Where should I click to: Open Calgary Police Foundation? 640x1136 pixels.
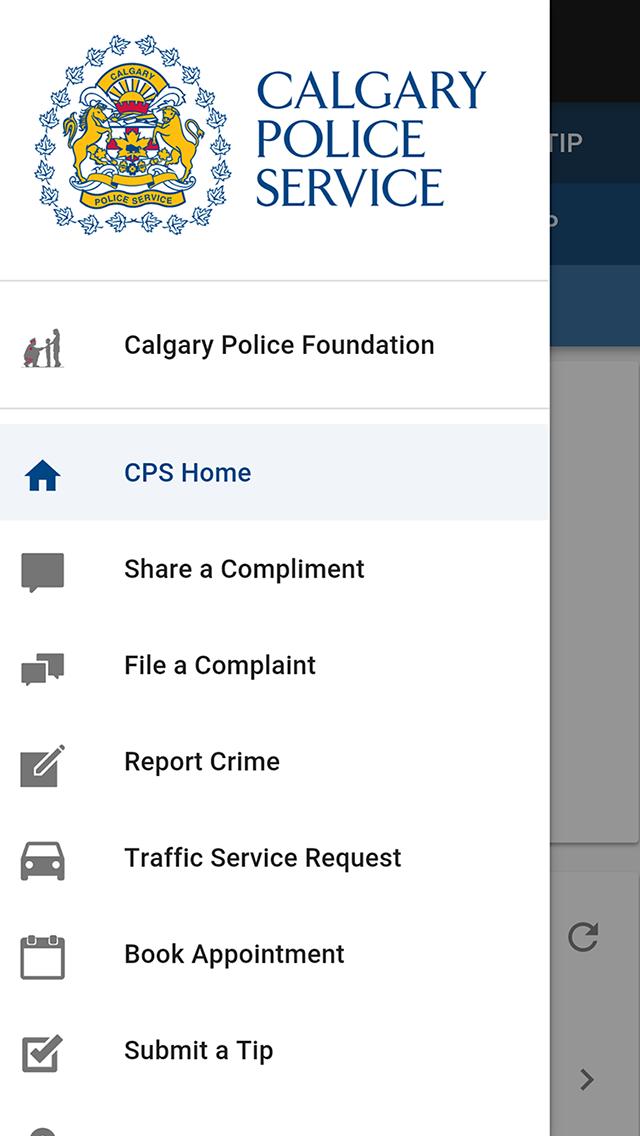tap(278, 346)
